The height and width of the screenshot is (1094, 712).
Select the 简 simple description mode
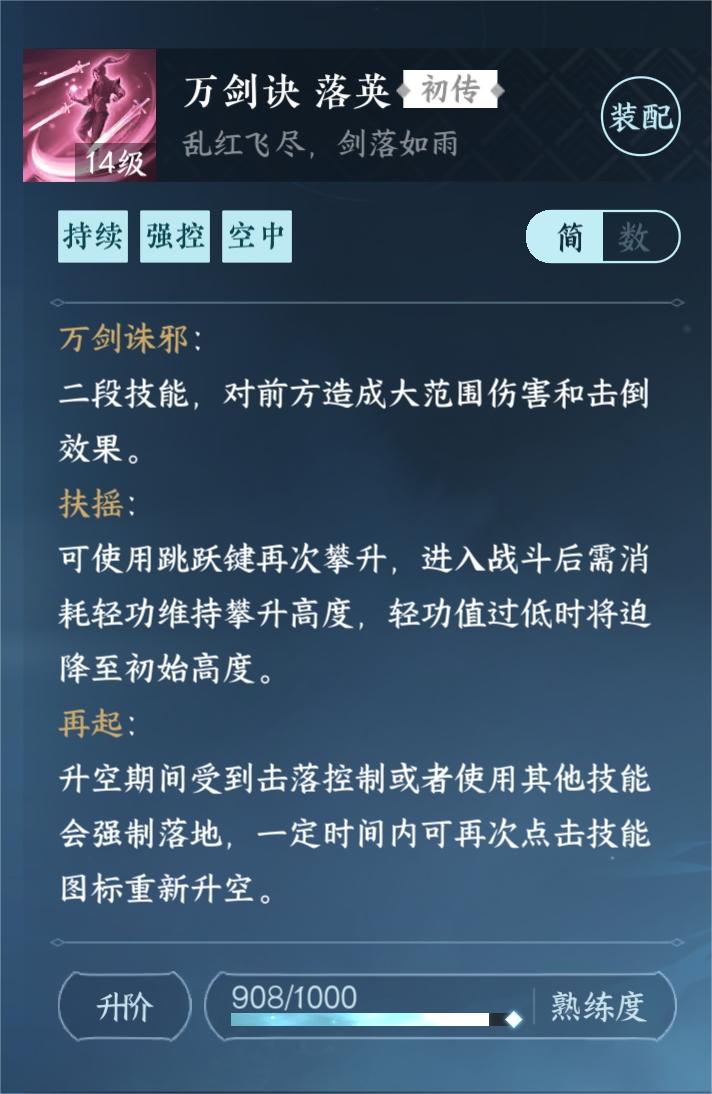pyautogui.click(x=569, y=238)
